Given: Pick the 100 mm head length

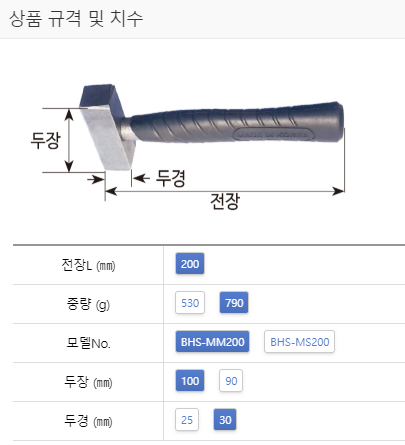Looking at the screenshot, I should click(x=190, y=381).
